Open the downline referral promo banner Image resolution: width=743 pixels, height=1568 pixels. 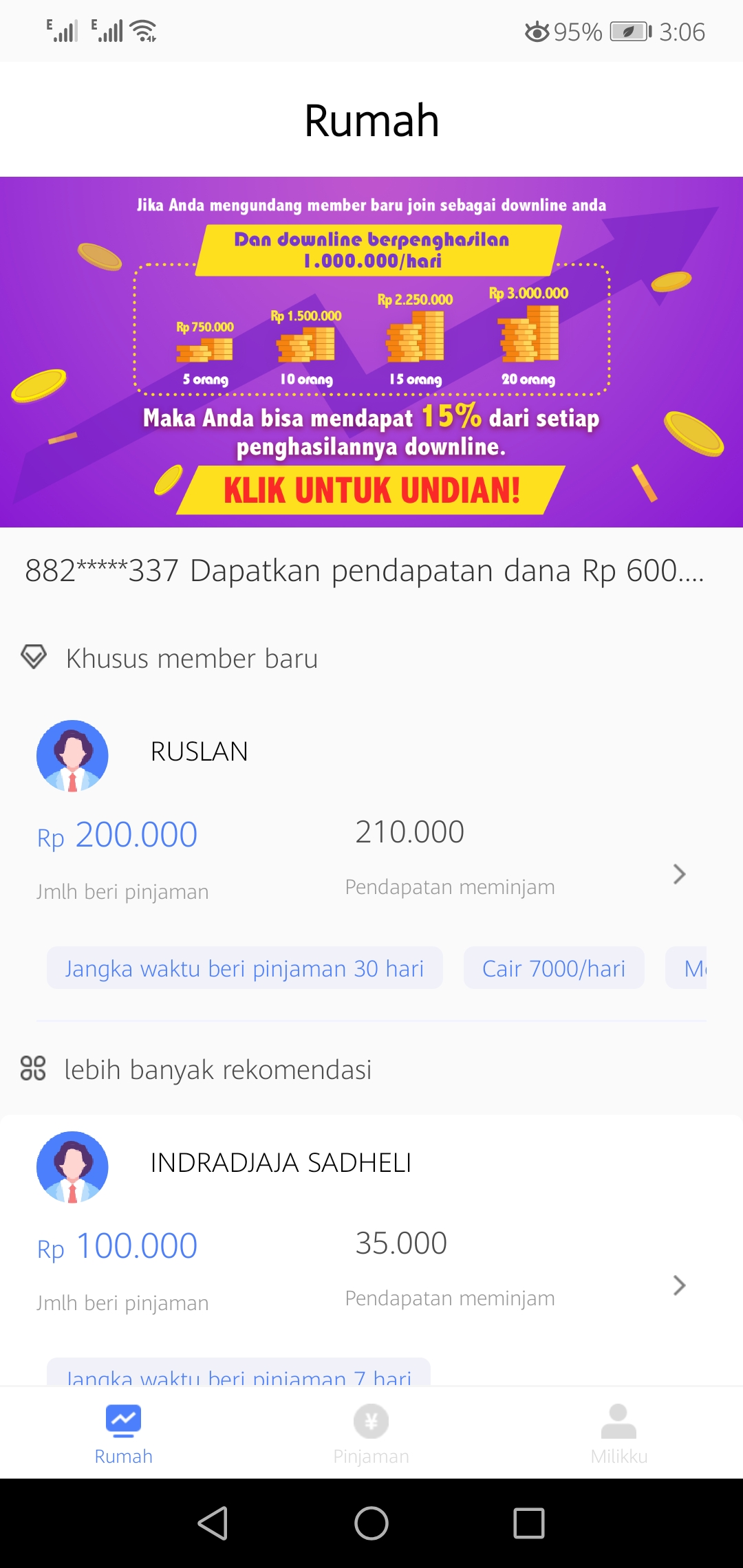371,352
